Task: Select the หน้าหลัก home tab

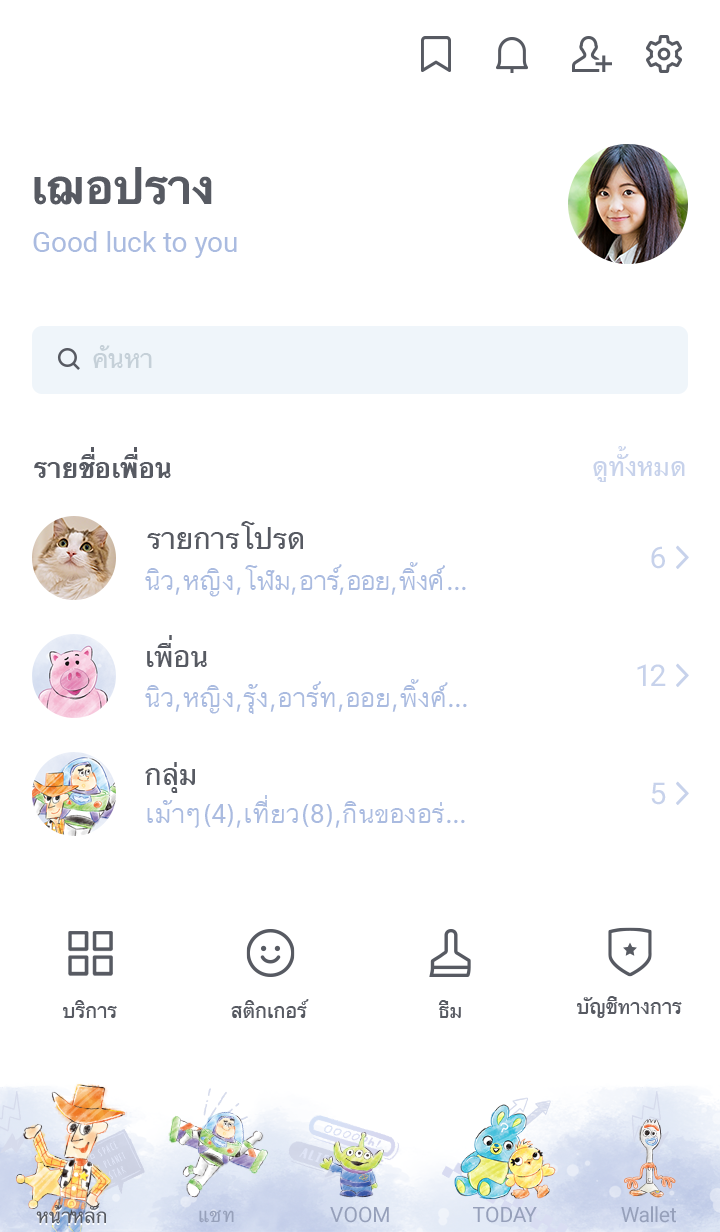Action: coord(72,1160)
